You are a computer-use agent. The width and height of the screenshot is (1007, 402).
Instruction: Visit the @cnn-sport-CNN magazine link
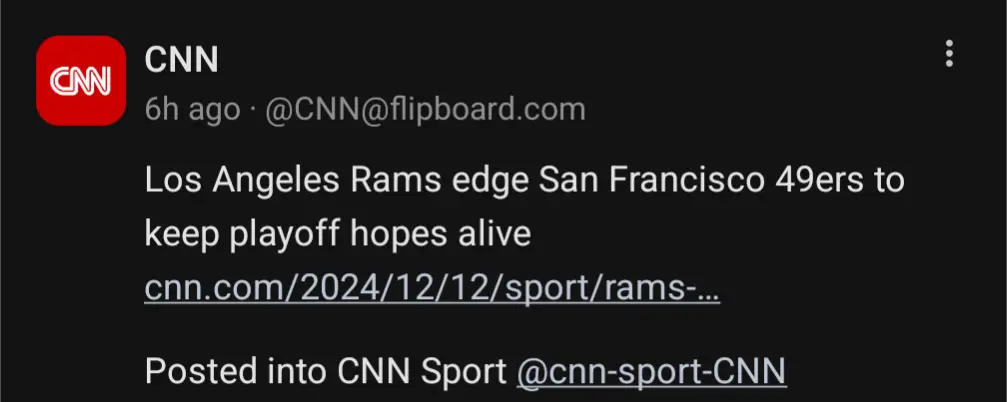pos(651,372)
